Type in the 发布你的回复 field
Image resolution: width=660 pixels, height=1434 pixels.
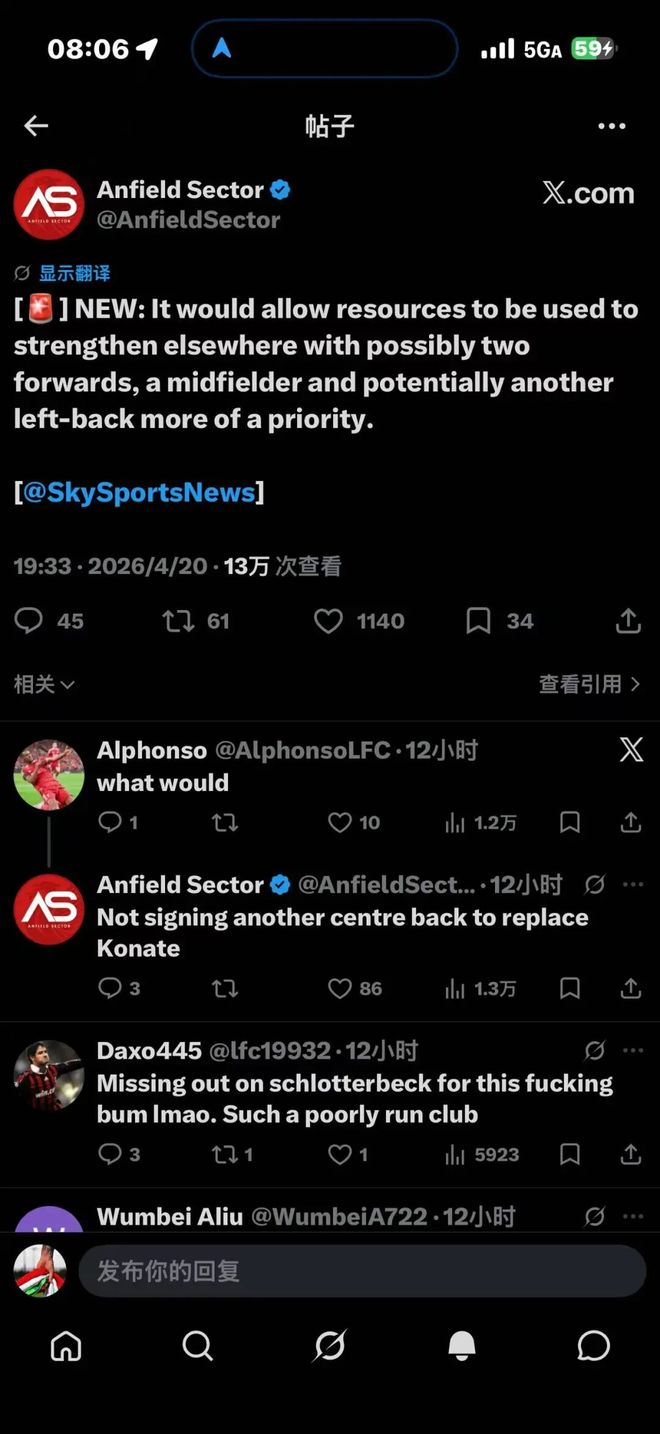(x=360, y=1271)
